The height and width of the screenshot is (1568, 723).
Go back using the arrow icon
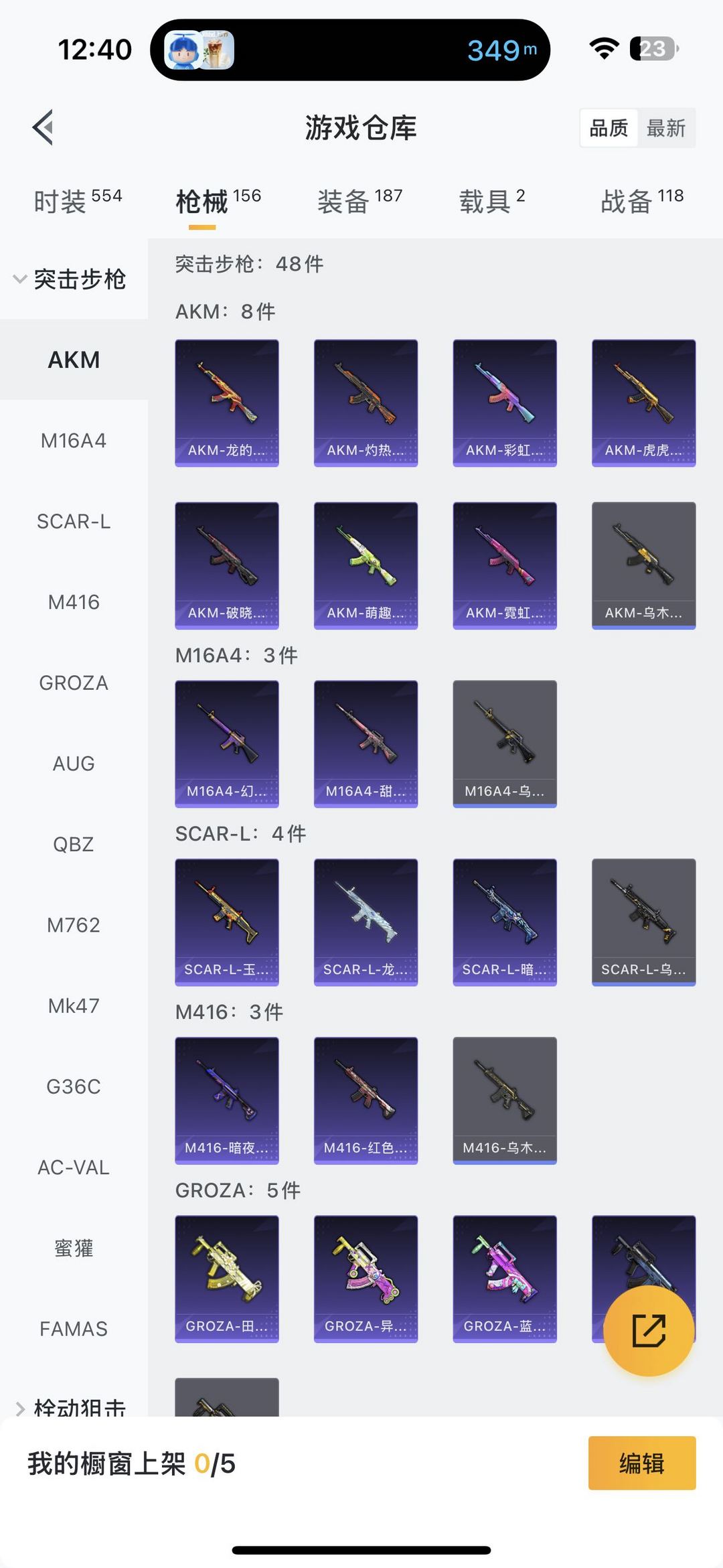point(43,127)
